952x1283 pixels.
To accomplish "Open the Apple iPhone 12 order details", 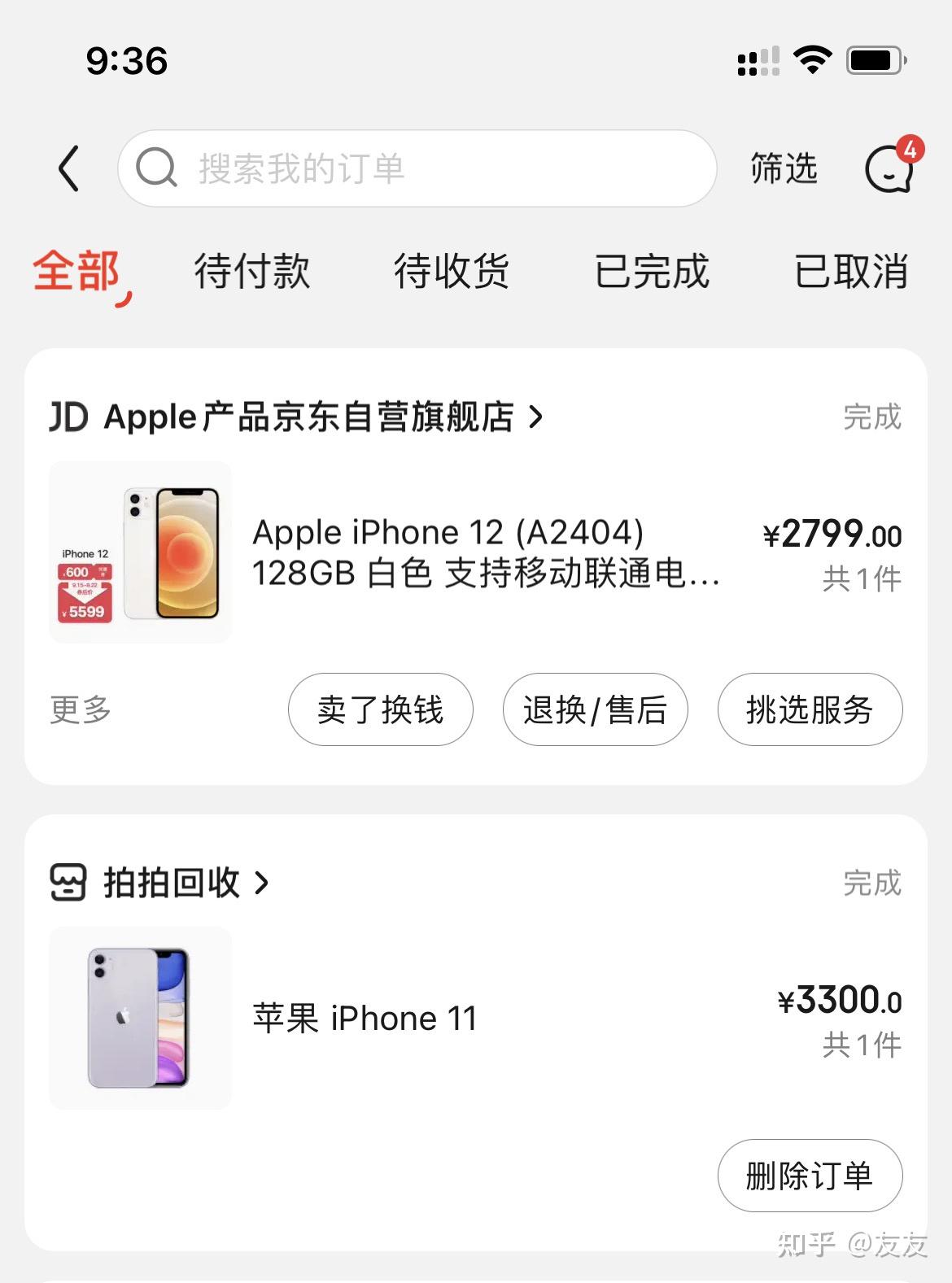I will [485, 552].
